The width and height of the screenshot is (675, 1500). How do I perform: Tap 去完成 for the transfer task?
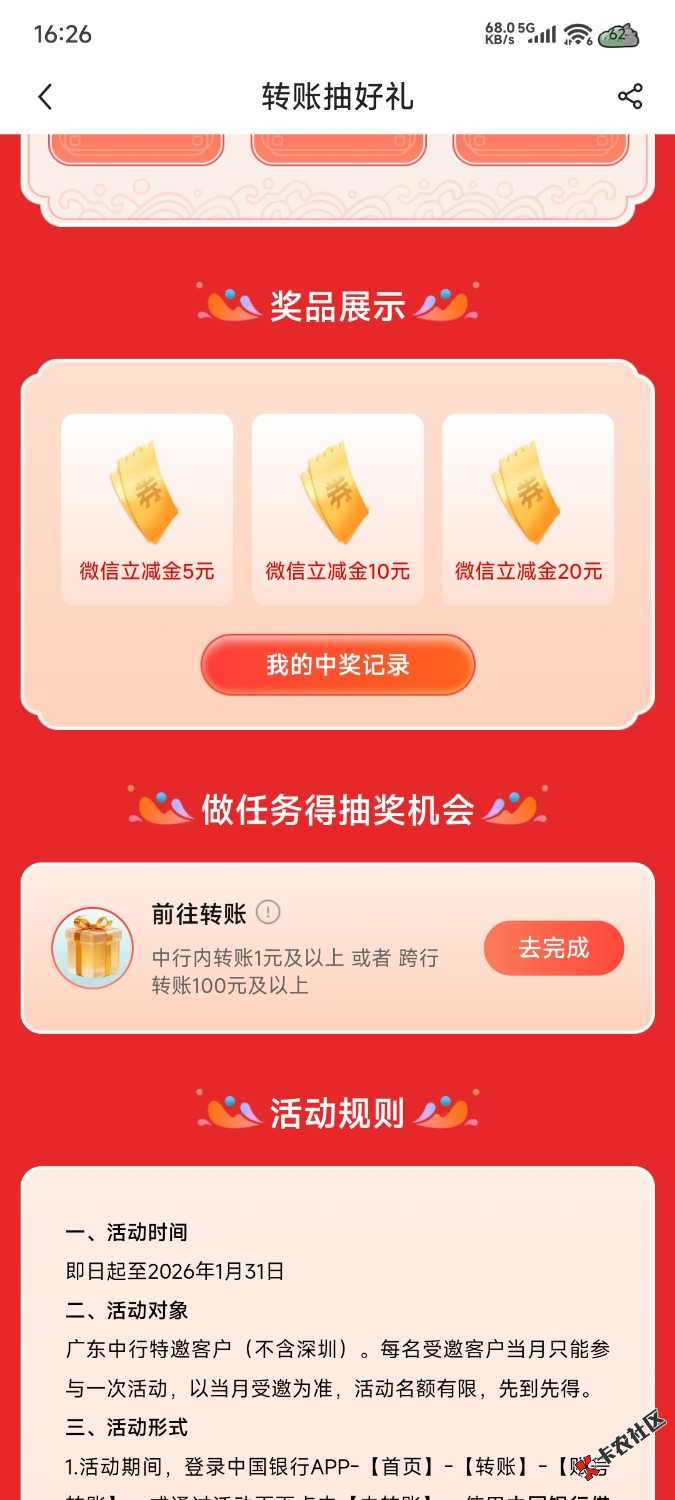554,948
